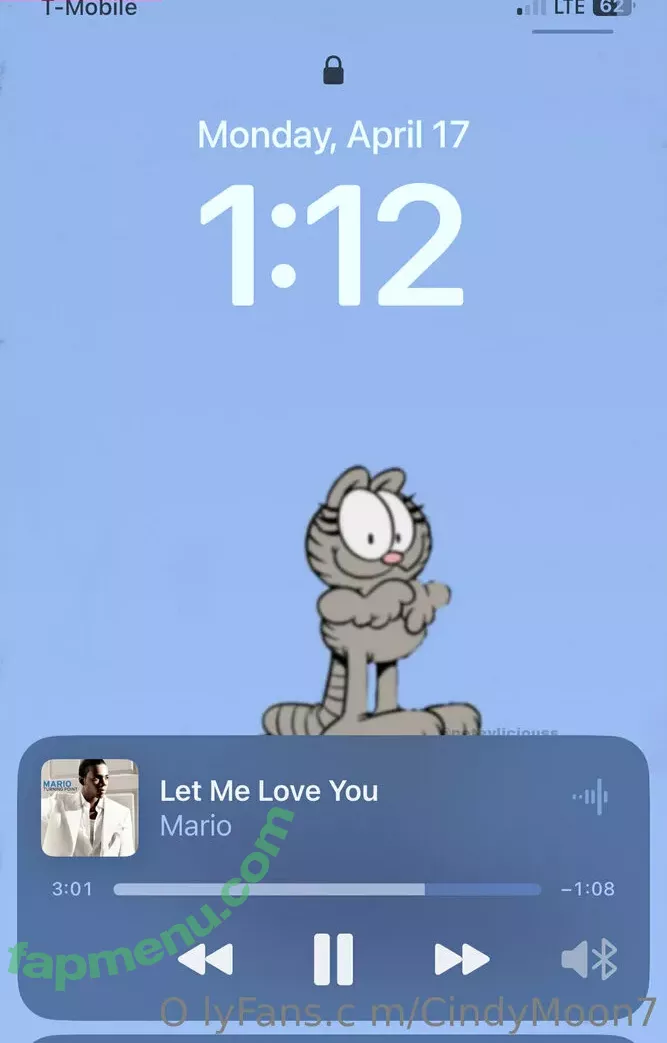Open the Bluetooth audio output picker

[x=589, y=960]
